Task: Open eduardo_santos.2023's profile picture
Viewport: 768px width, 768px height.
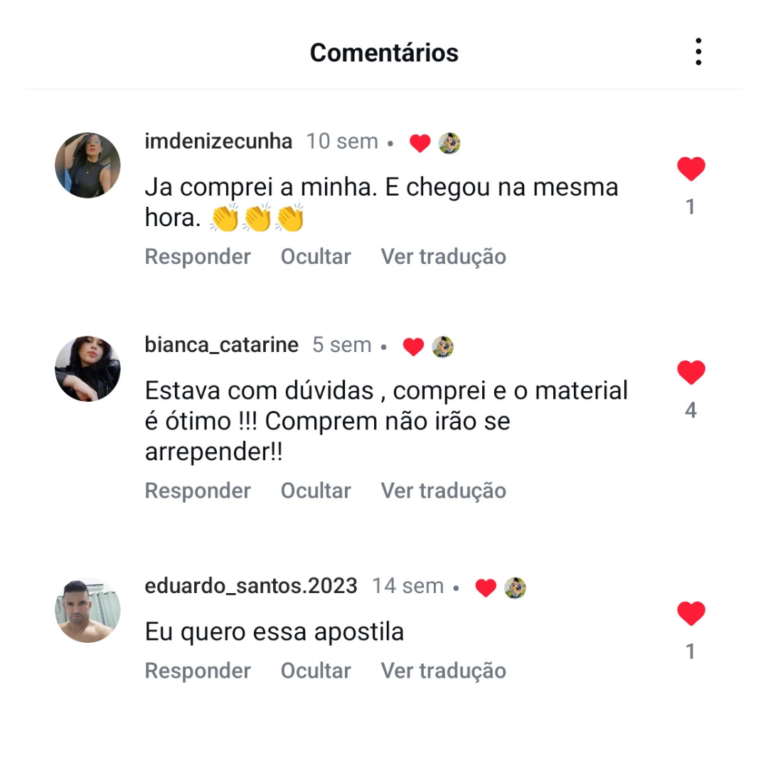Action: [87, 609]
